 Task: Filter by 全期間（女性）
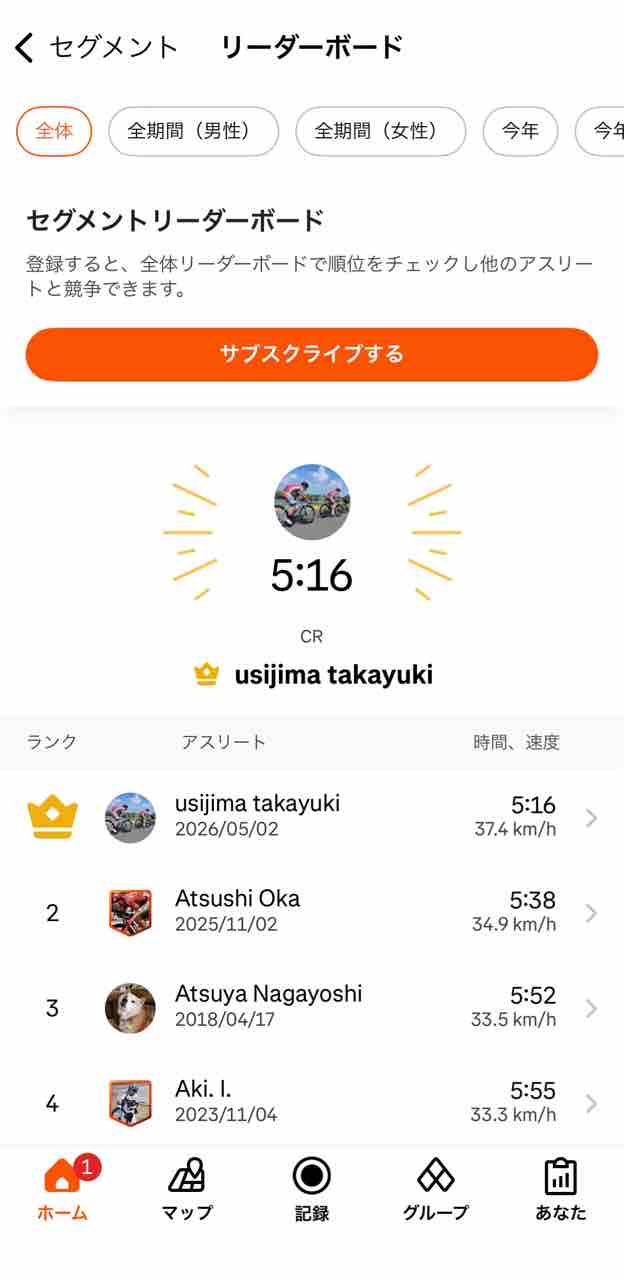click(x=381, y=131)
